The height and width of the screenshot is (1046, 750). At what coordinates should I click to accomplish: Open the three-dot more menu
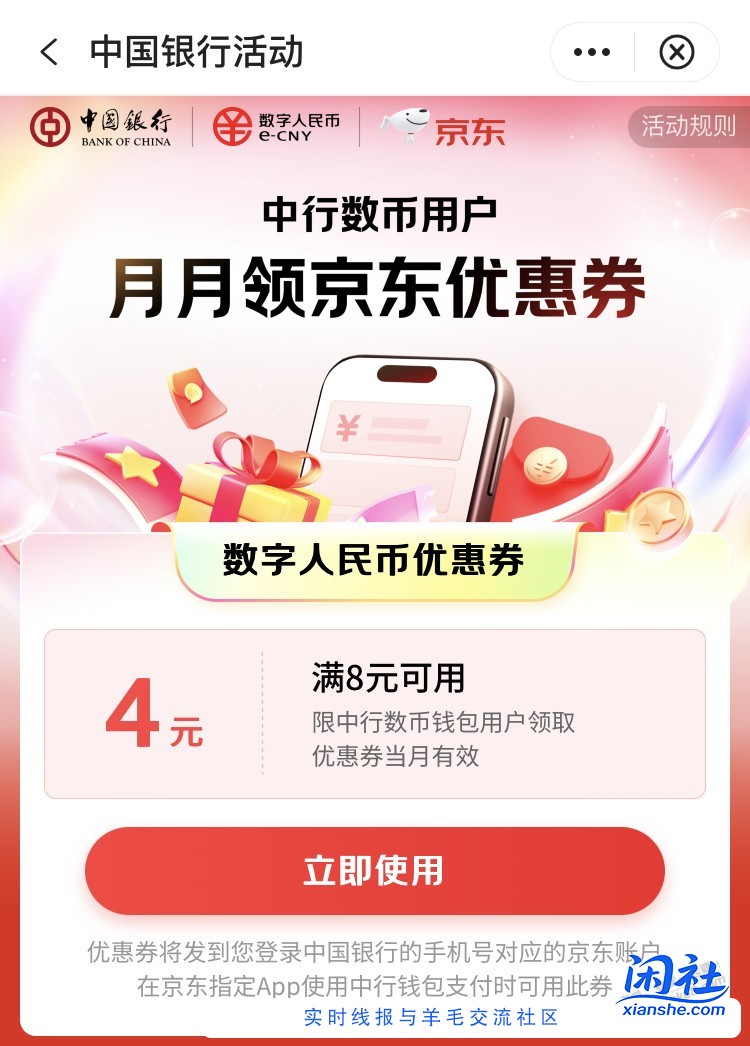pos(592,52)
